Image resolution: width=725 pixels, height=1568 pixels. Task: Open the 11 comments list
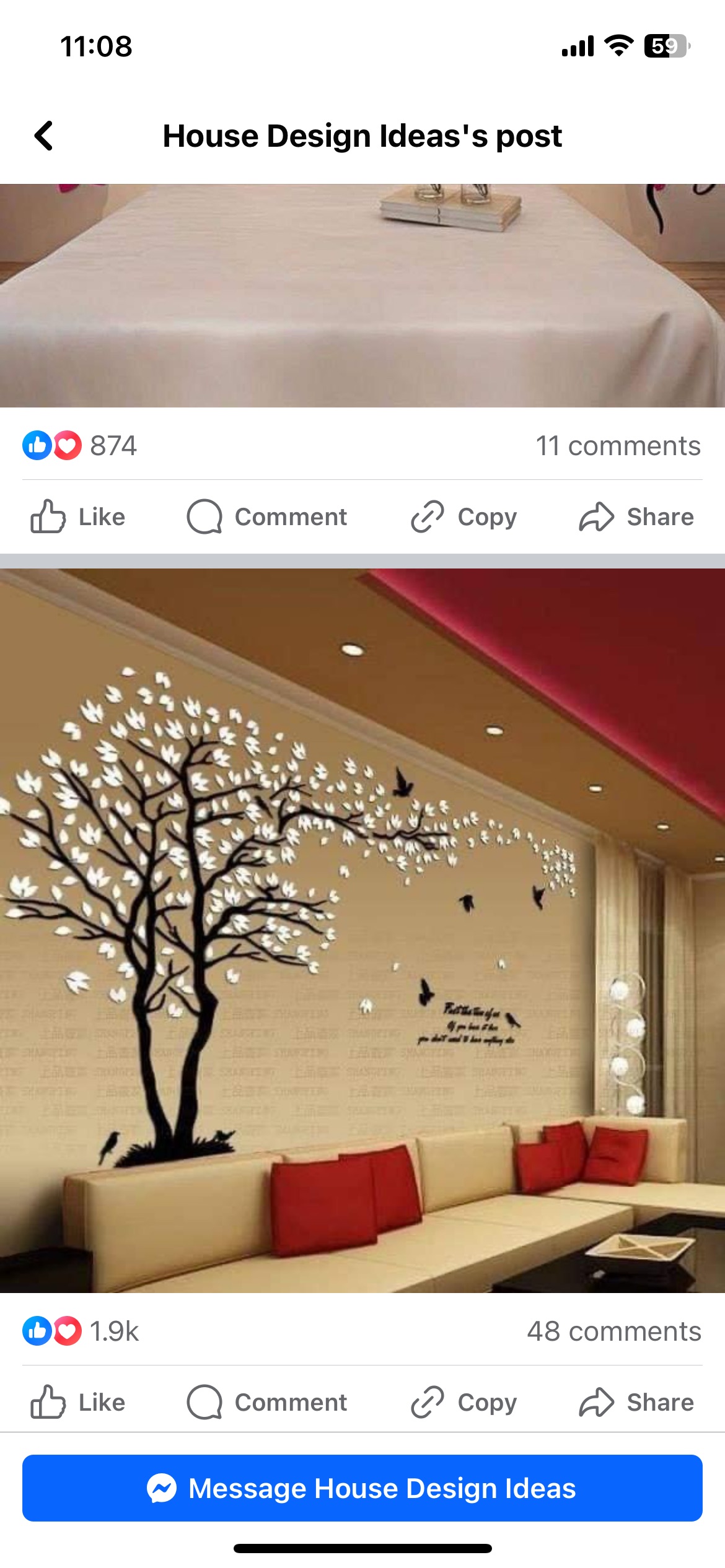pos(618,446)
